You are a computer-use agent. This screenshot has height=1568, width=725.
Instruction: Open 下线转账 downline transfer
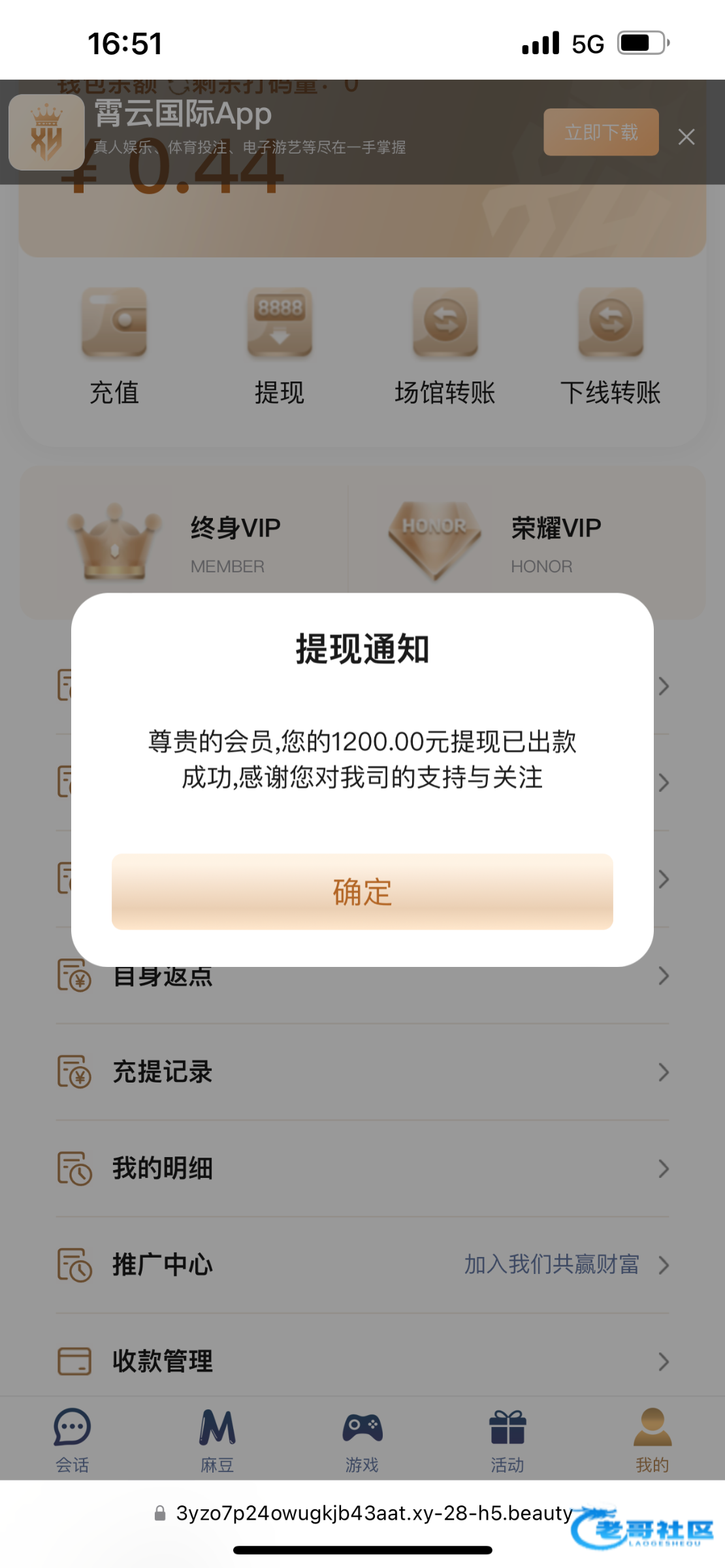tap(610, 346)
